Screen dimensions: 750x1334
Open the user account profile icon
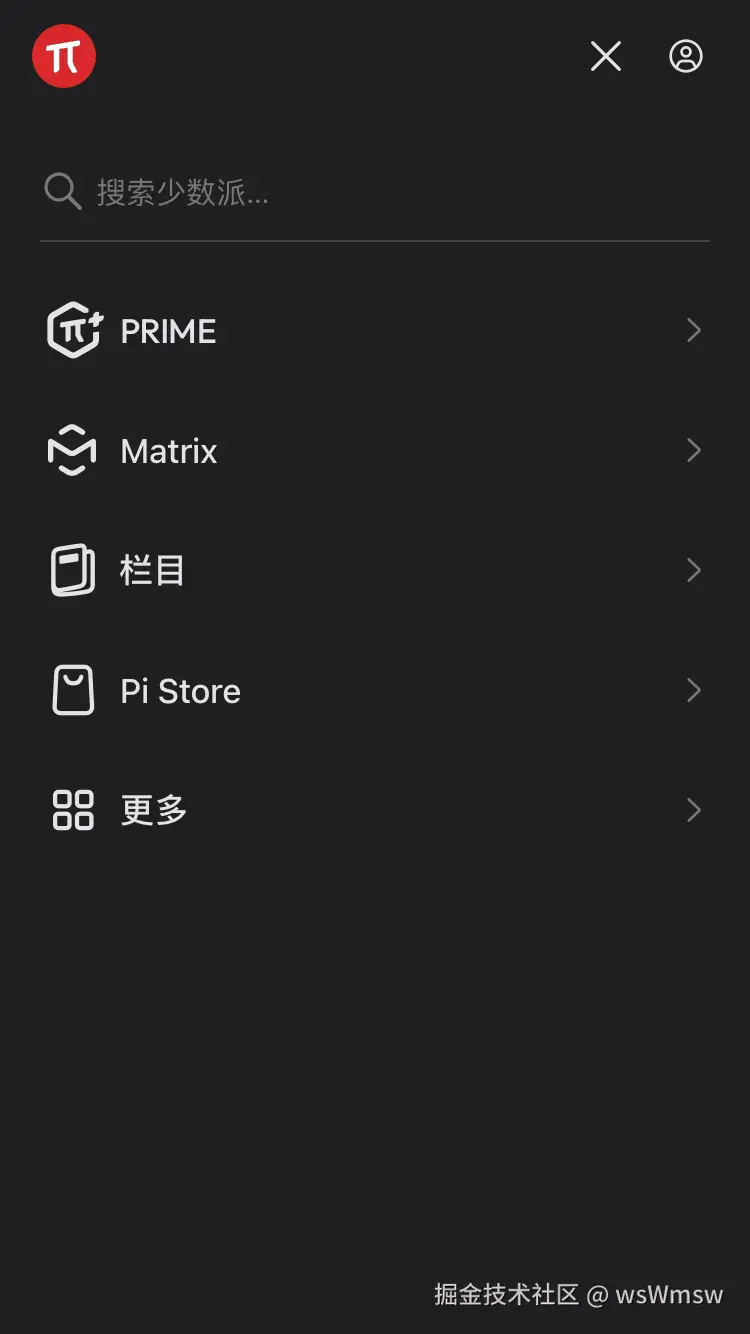tap(686, 56)
